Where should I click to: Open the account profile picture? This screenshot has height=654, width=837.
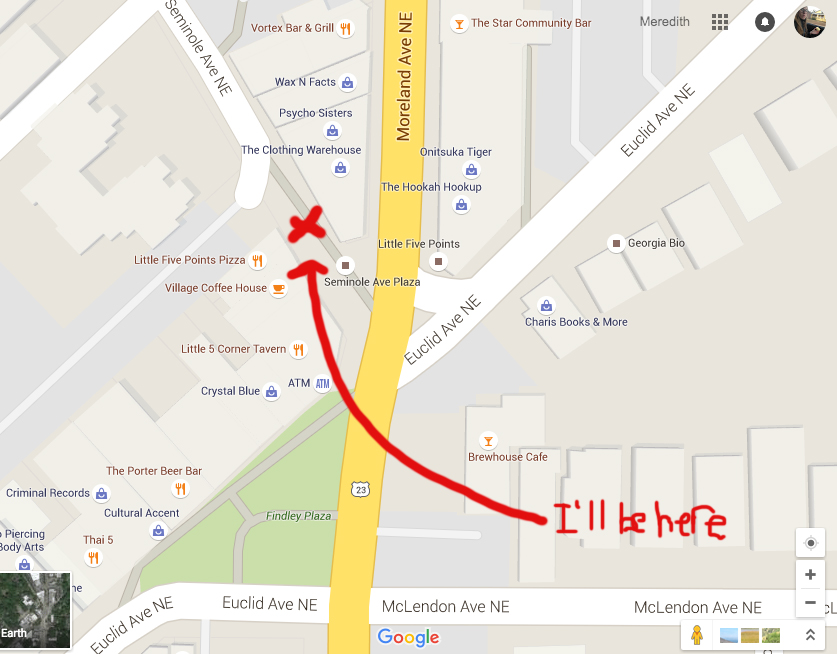click(x=809, y=21)
